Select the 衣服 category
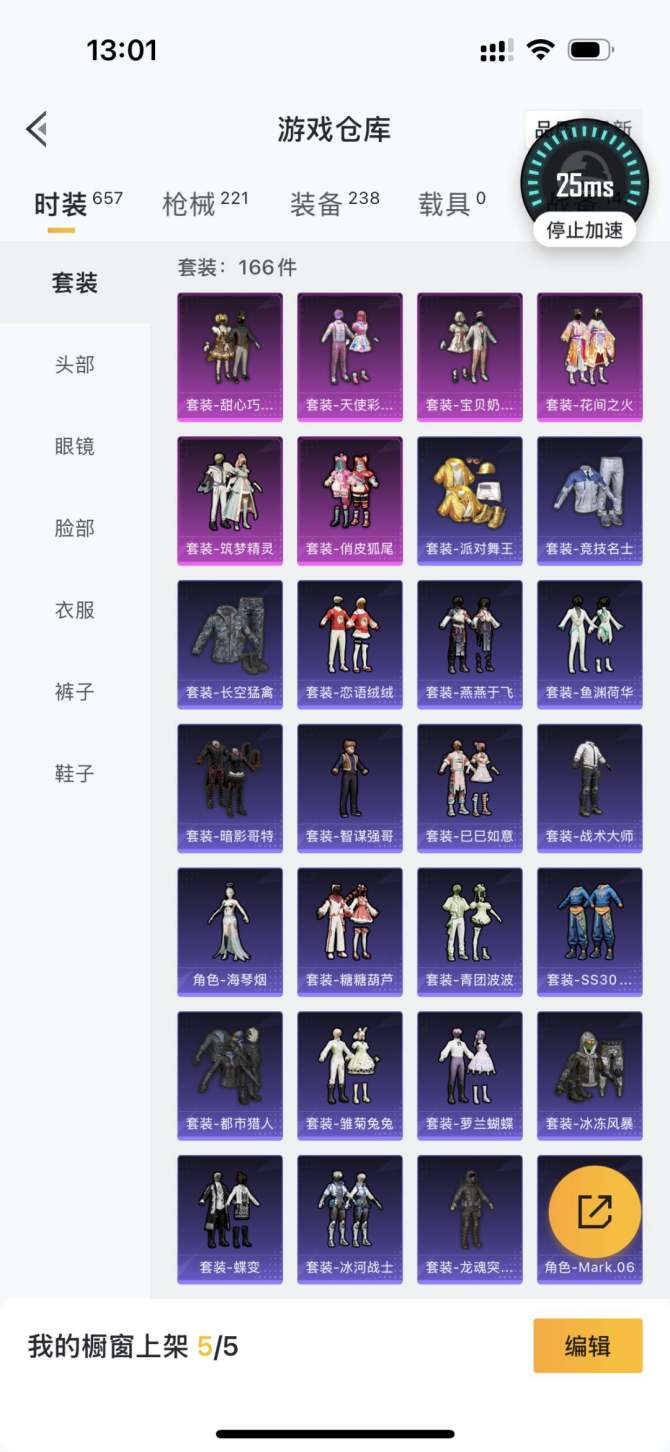 click(75, 610)
